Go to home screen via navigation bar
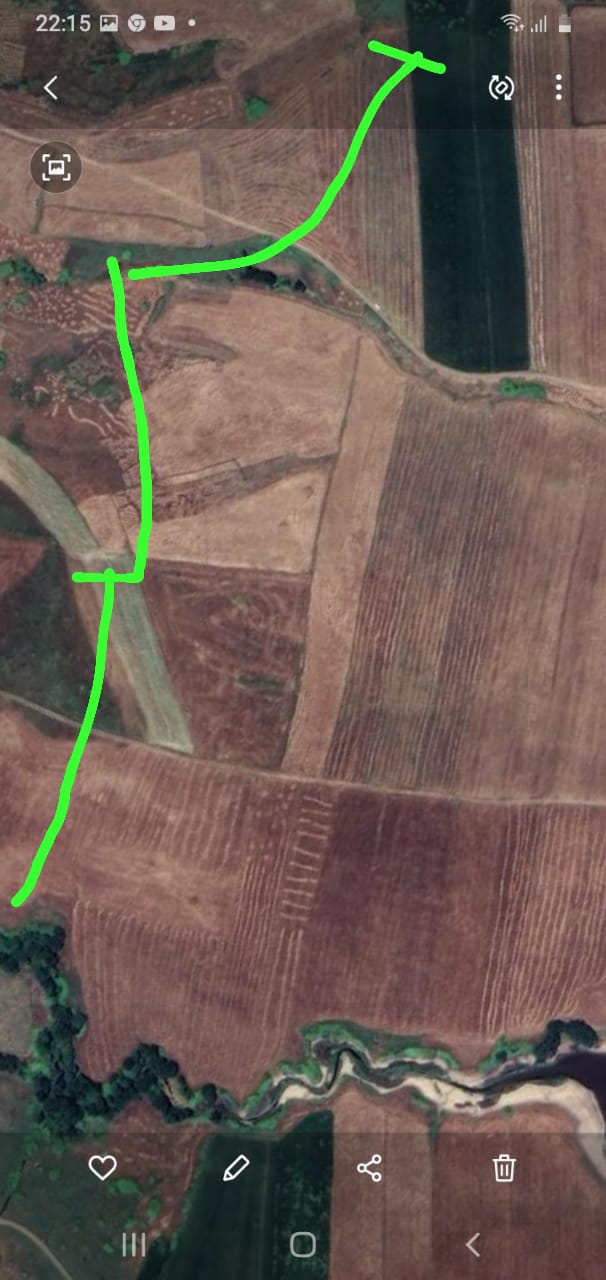Image resolution: width=606 pixels, height=1280 pixels. click(x=303, y=1244)
